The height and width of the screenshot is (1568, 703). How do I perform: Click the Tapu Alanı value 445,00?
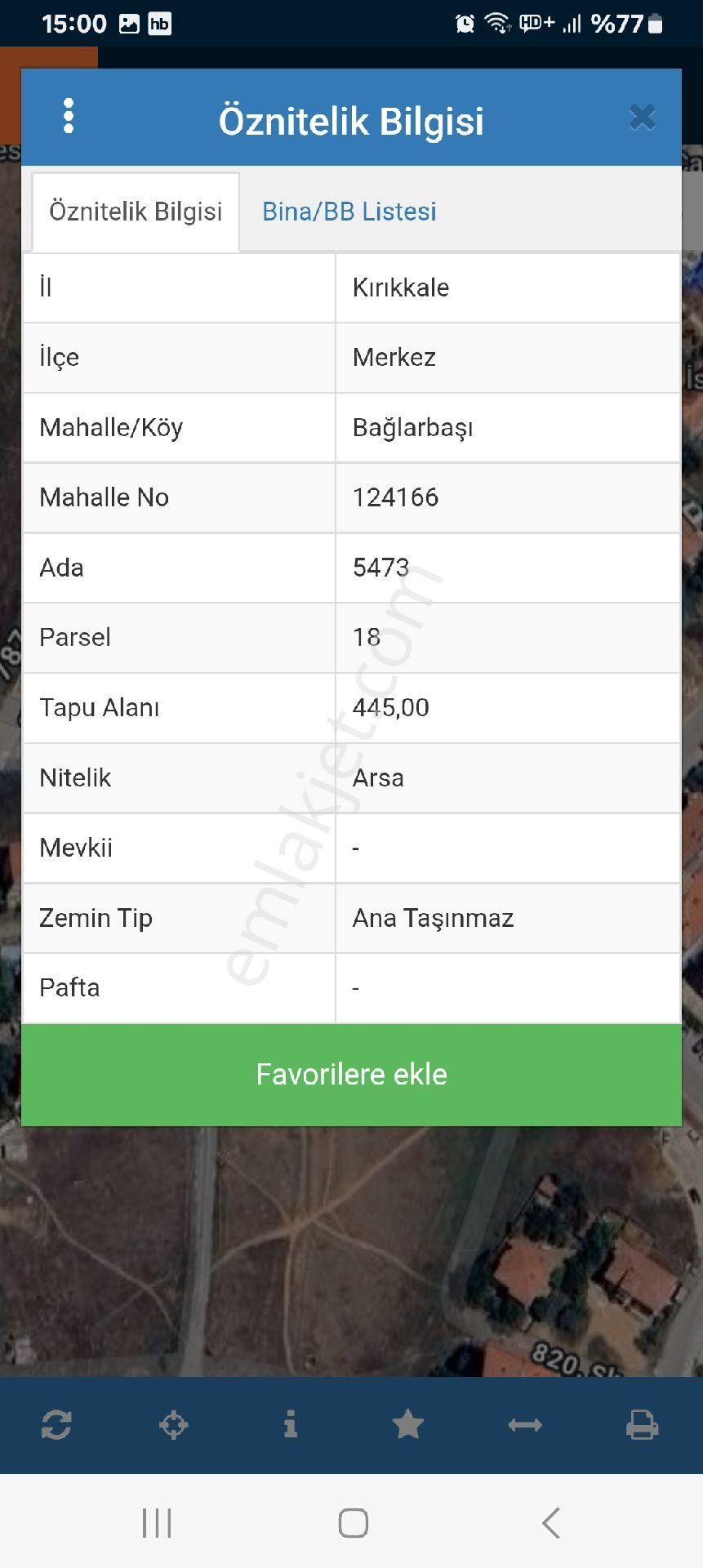click(x=390, y=708)
